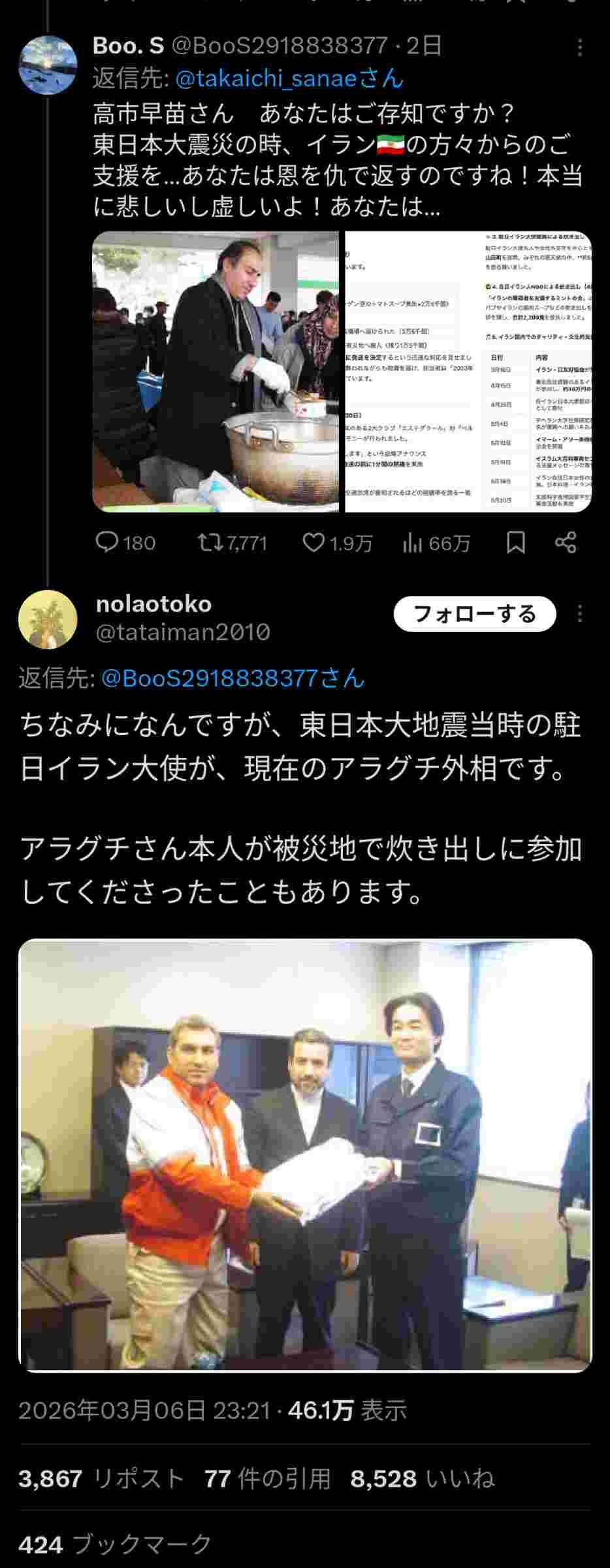Open overflow menu on Boo. S post
Screen dimensions: 610x1568
[580, 47]
